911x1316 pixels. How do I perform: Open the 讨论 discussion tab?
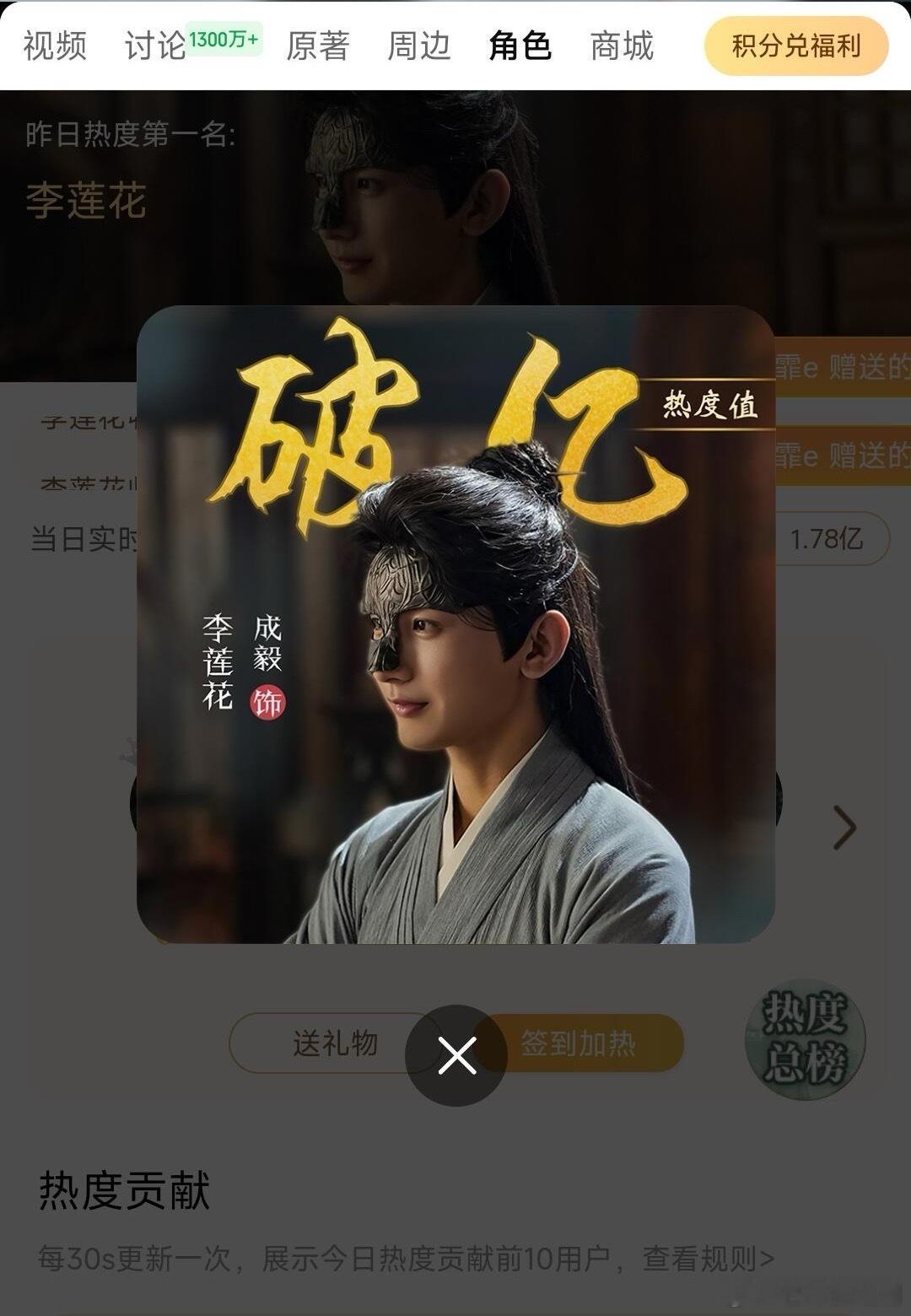[156, 48]
